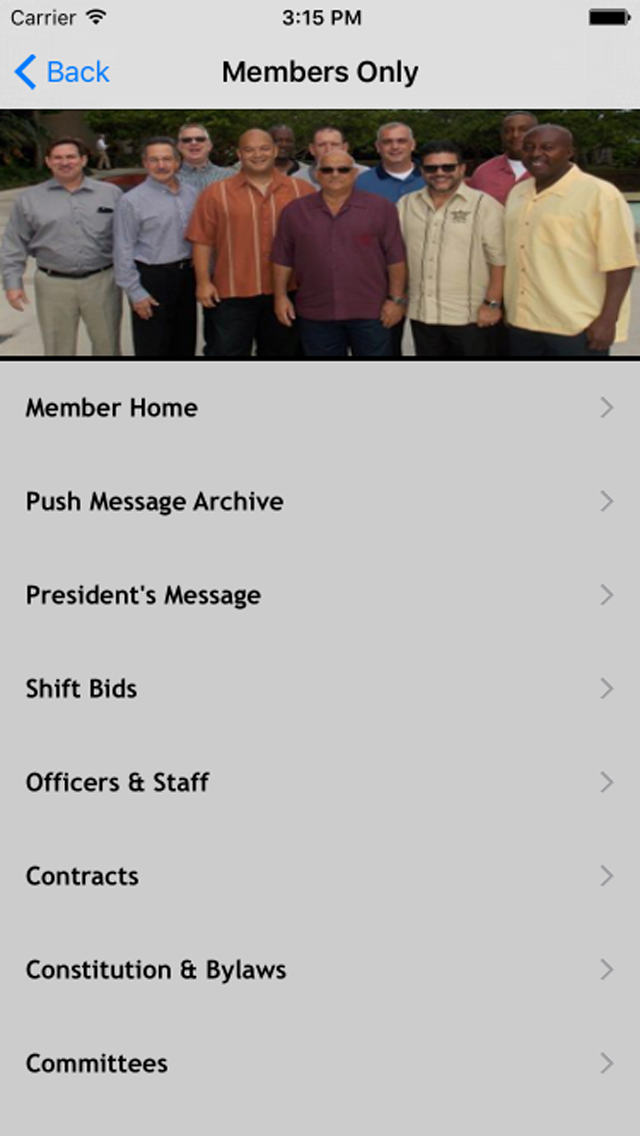
Task: Open the Member Home row
Action: 320,408
